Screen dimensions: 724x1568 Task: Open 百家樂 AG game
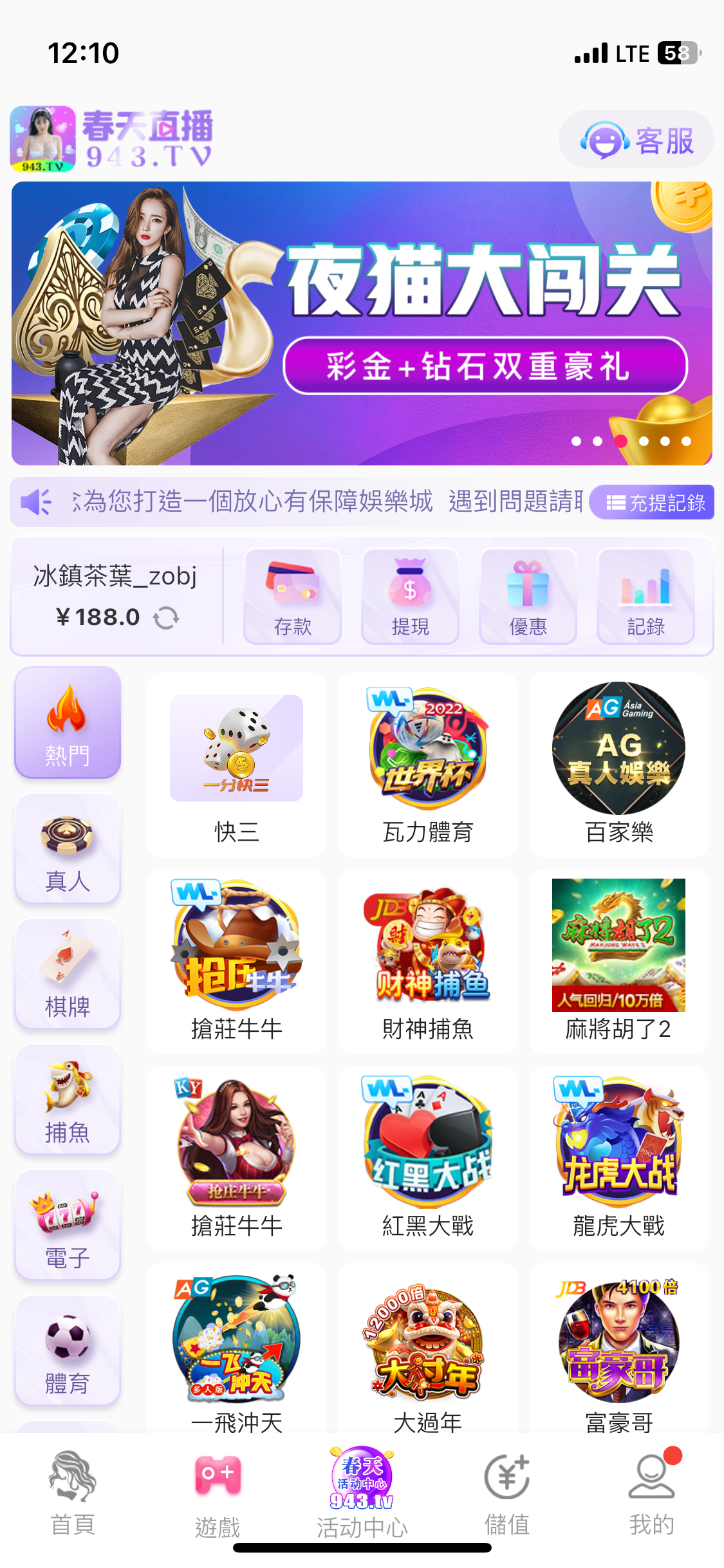tap(618, 764)
